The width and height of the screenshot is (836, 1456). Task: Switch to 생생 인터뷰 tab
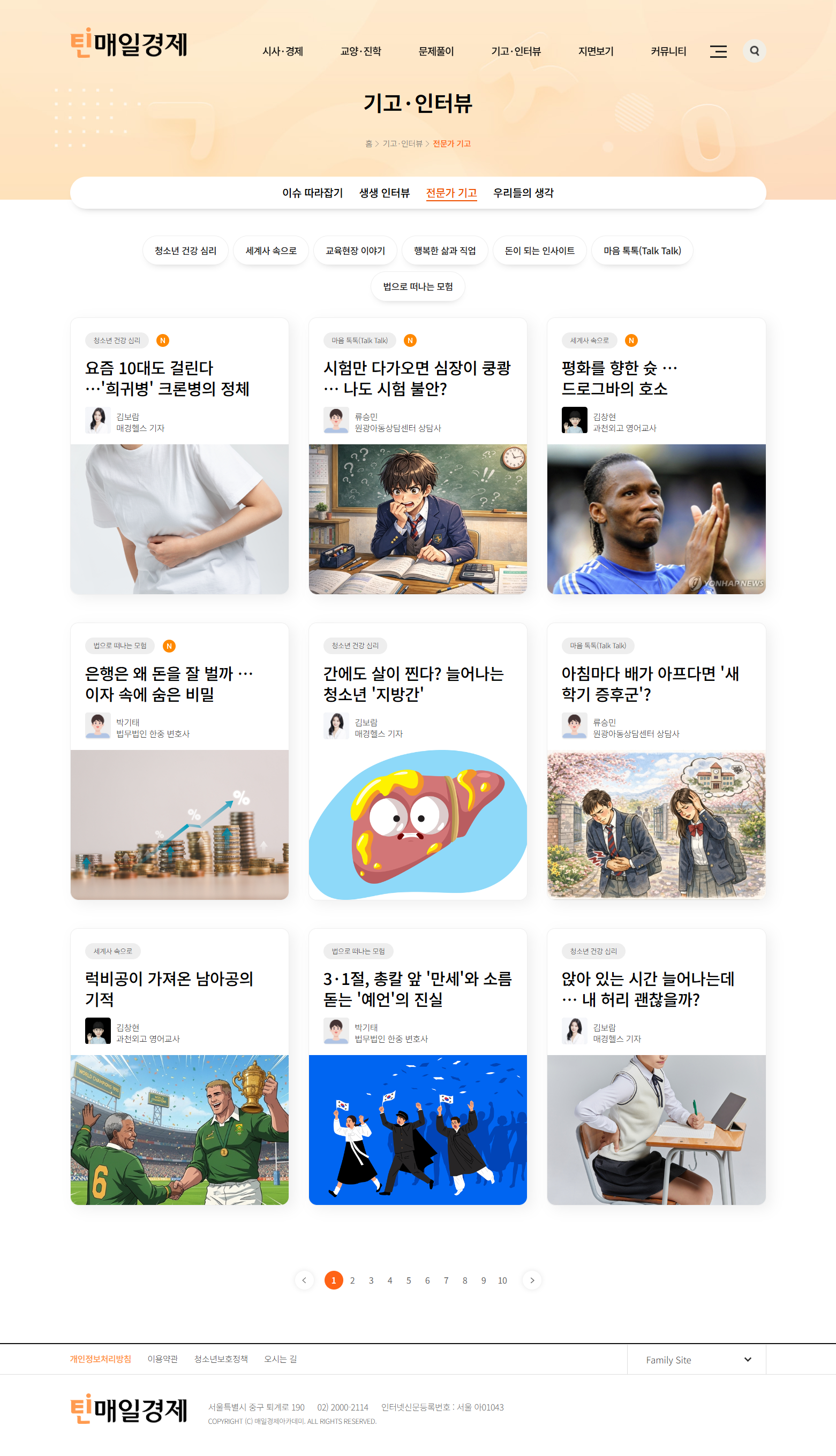(x=384, y=193)
